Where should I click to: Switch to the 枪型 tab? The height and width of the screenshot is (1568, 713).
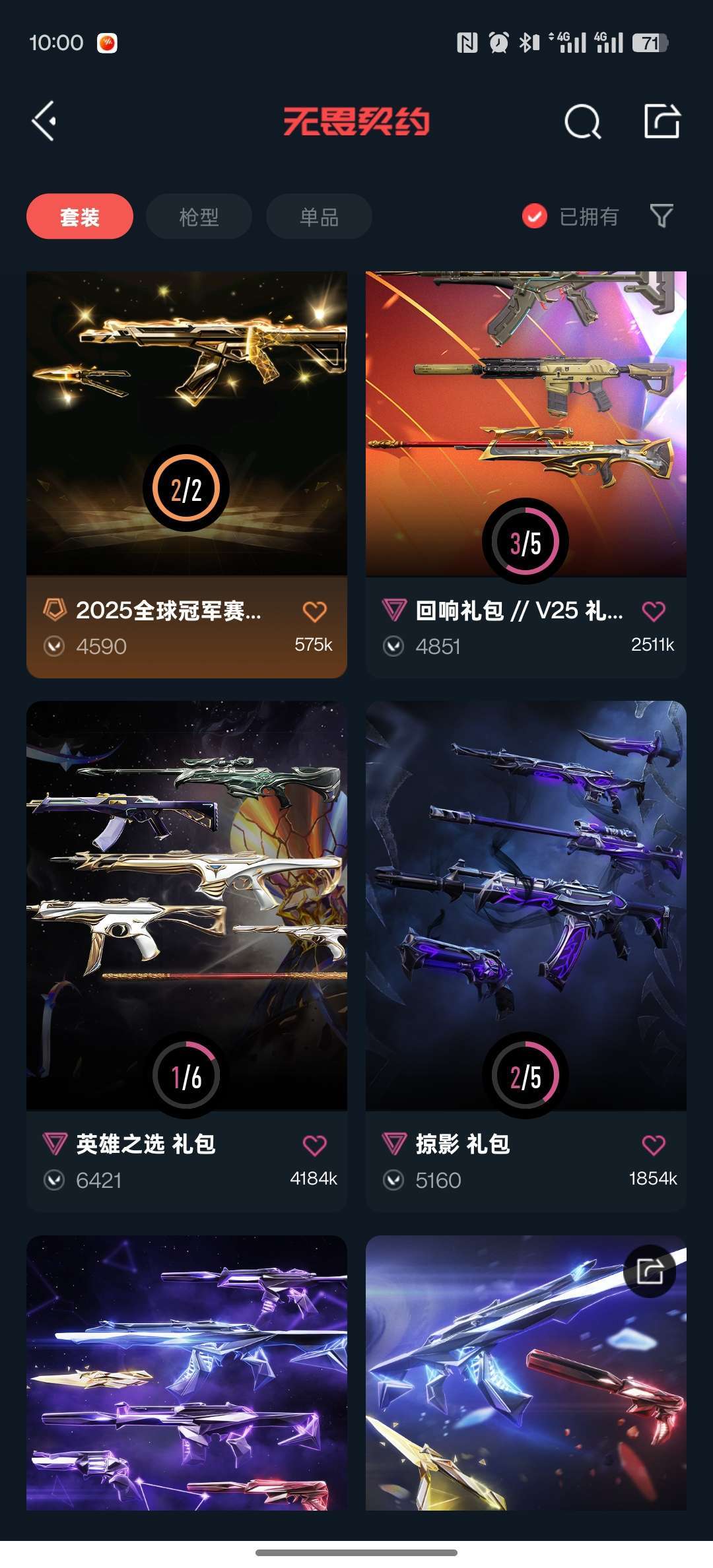(x=199, y=216)
